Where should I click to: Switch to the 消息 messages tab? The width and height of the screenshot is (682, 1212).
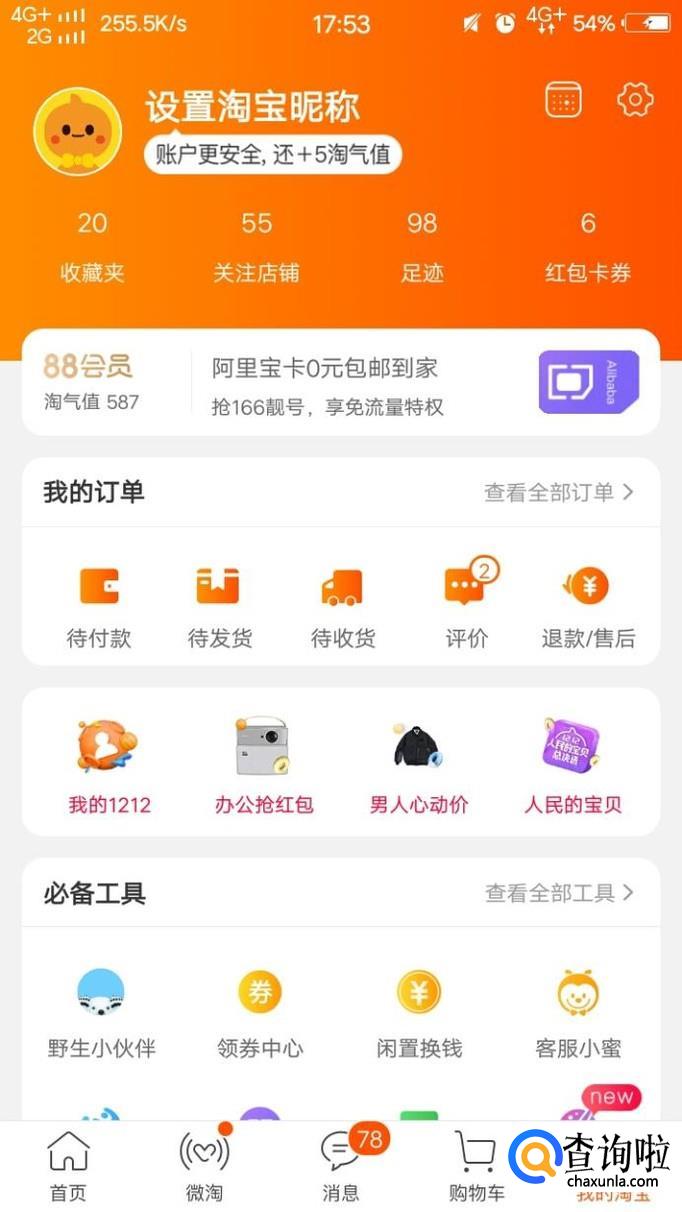click(341, 1166)
